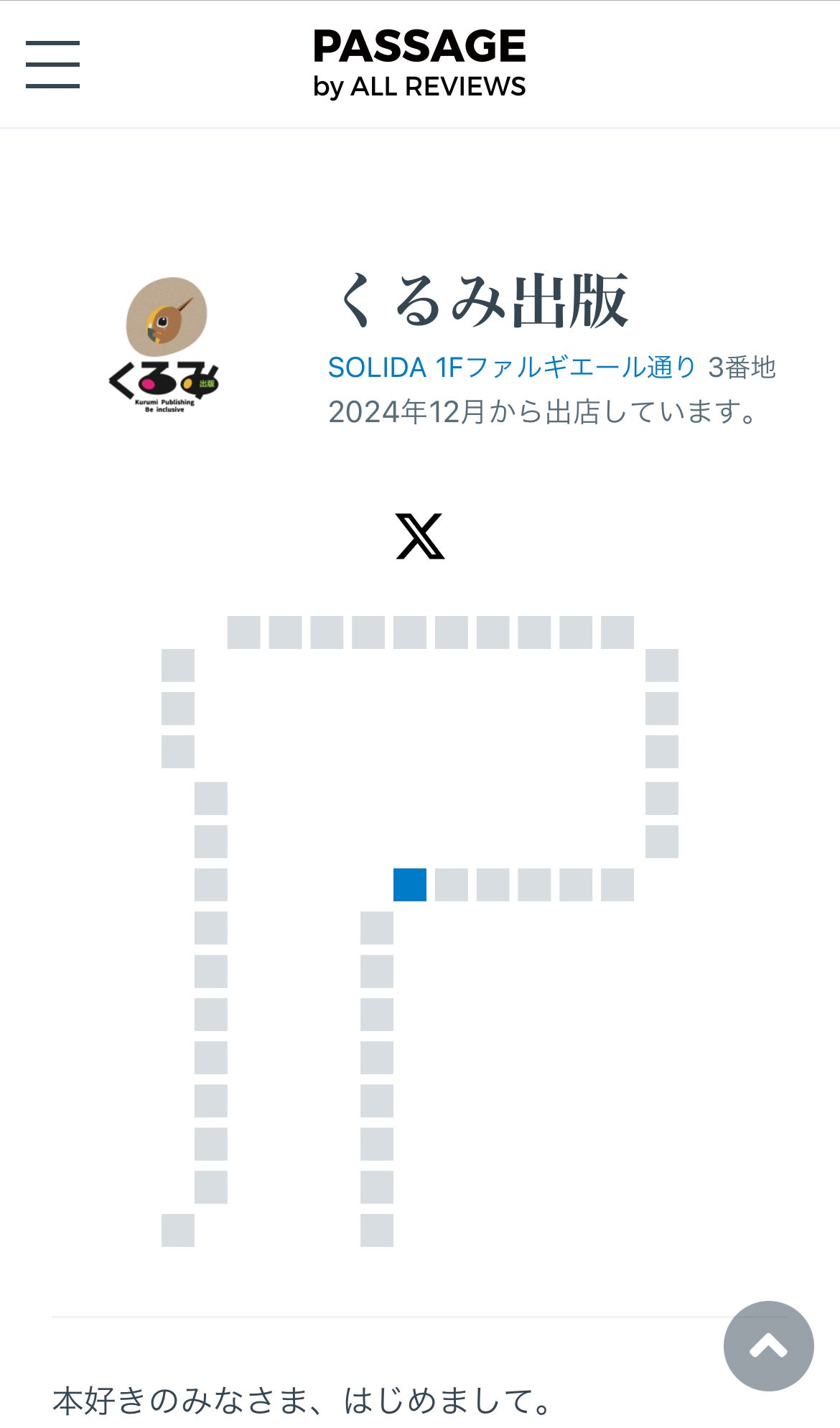
Task: Open the SOLIDA 1Fファルギエール通り link
Action: pos(511,368)
